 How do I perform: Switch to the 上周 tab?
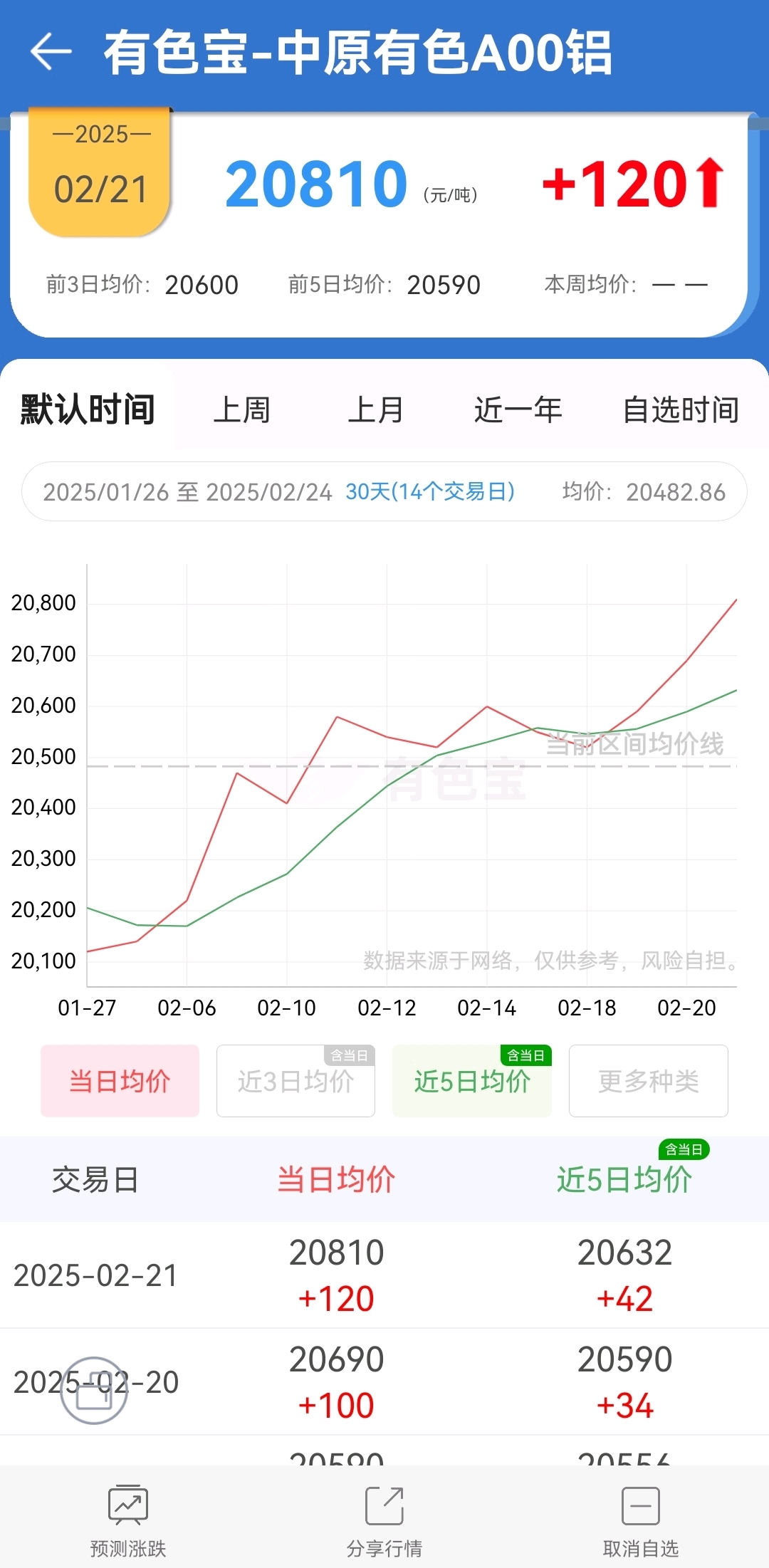(x=242, y=410)
